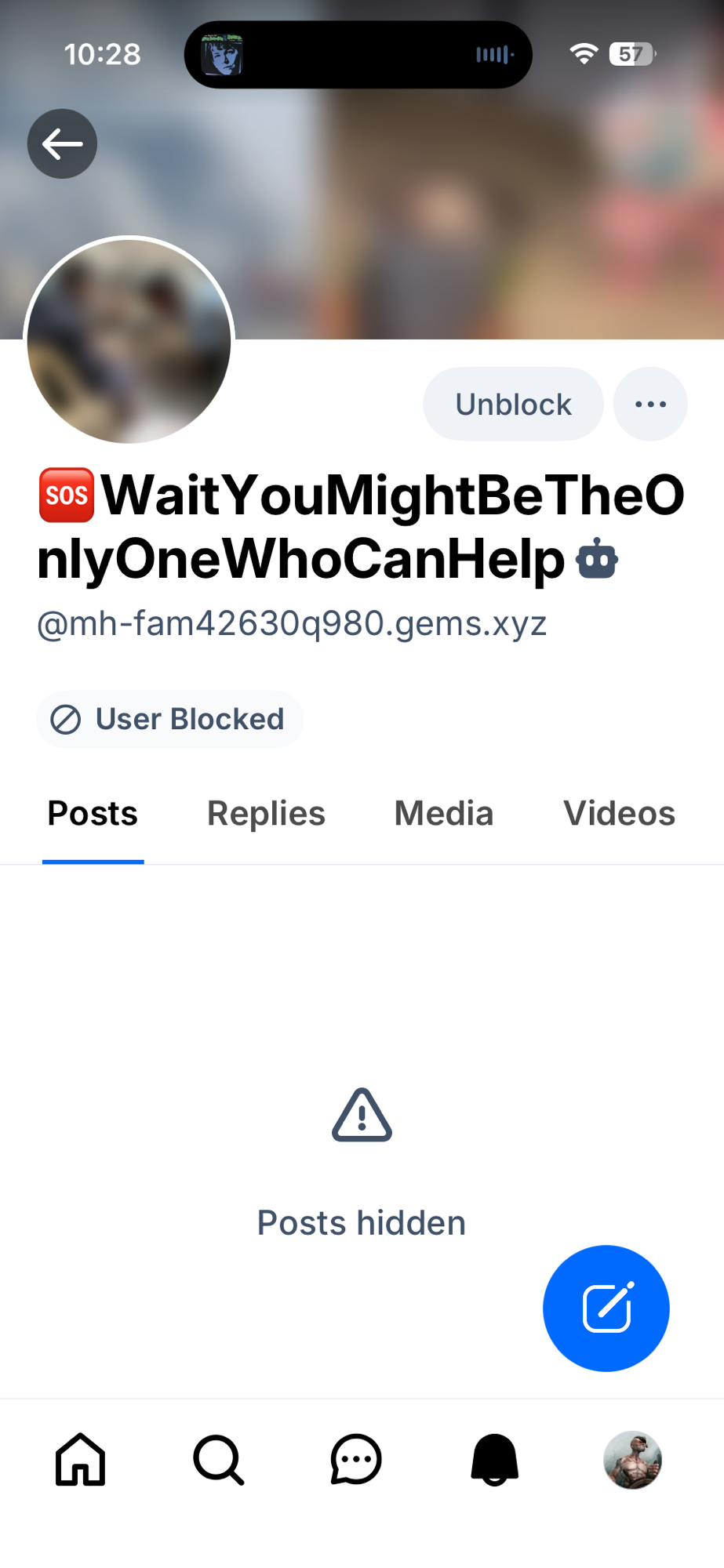724x1568 pixels.
Task: Switch to the Media tab
Action: 444,814
